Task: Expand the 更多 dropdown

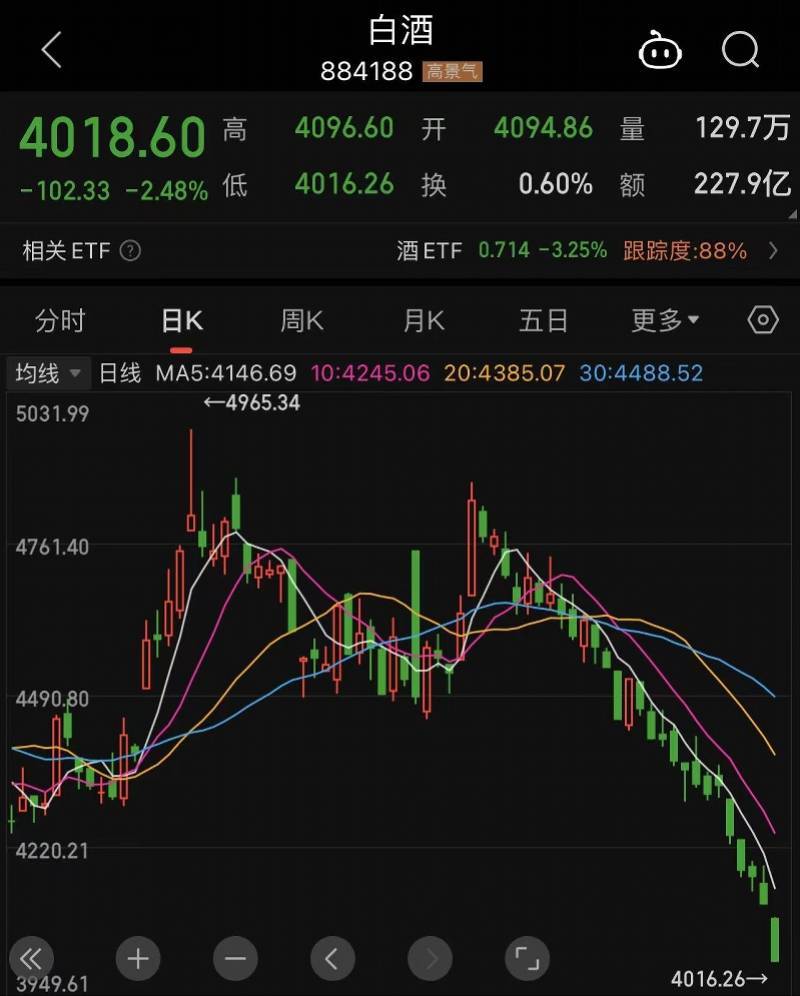Action: (665, 321)
